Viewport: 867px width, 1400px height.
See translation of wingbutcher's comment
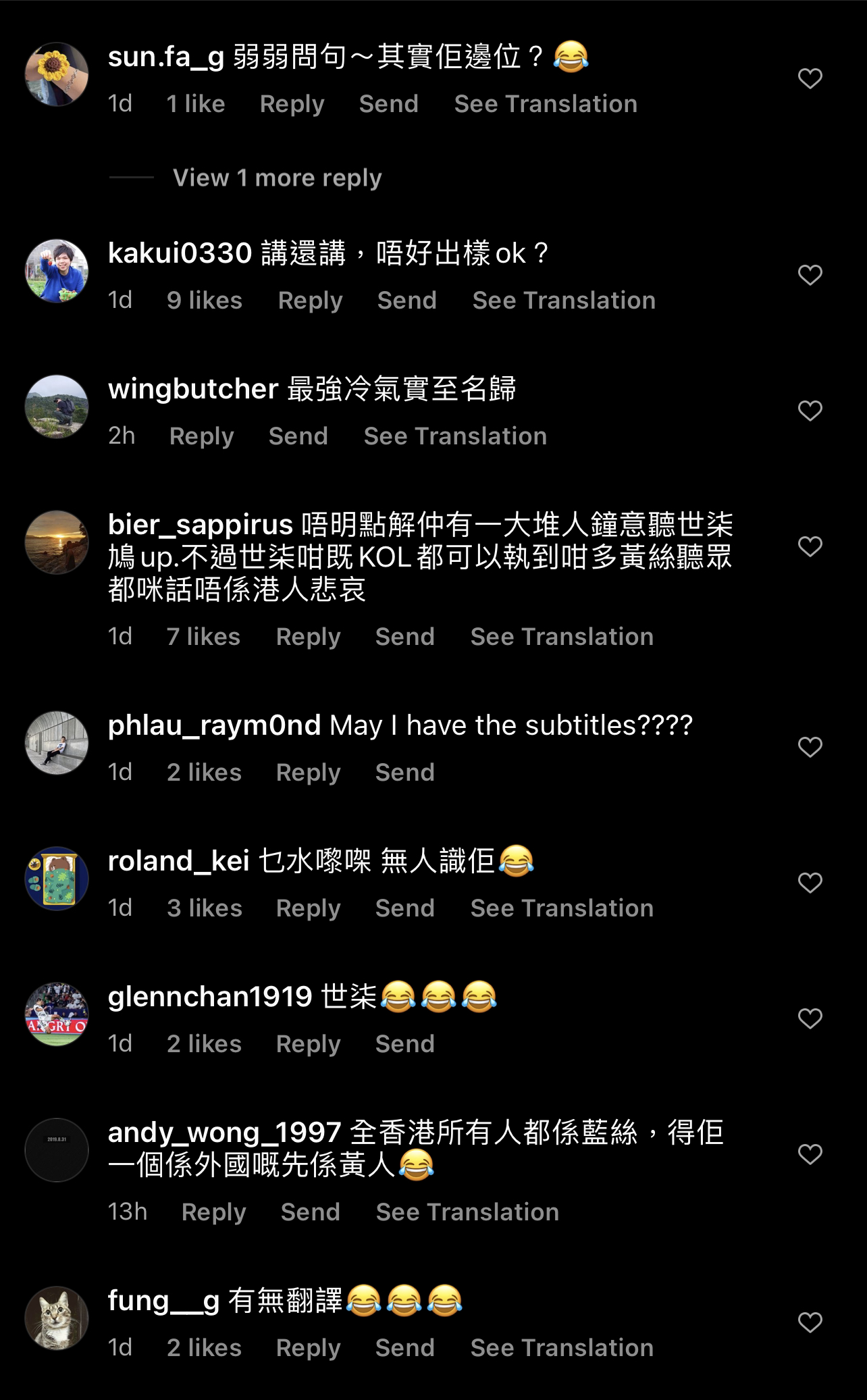tap(455, 436)
